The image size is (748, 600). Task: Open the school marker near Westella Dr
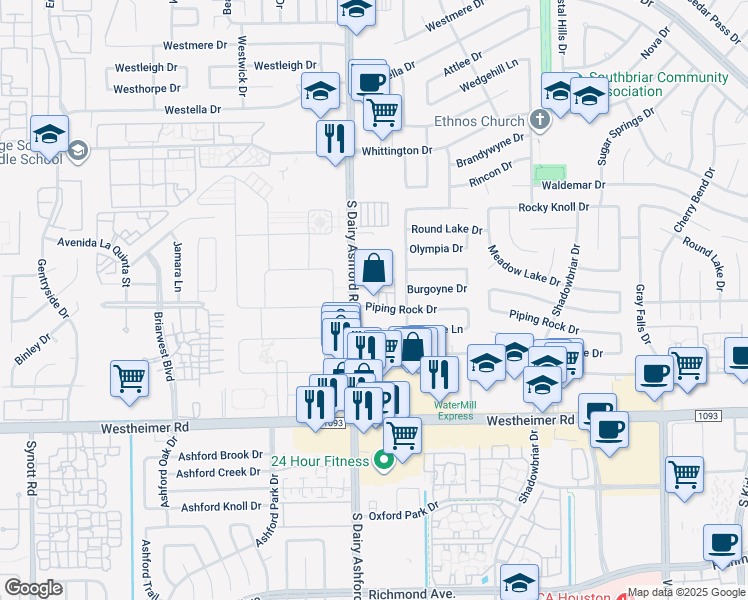coord(320,92)
